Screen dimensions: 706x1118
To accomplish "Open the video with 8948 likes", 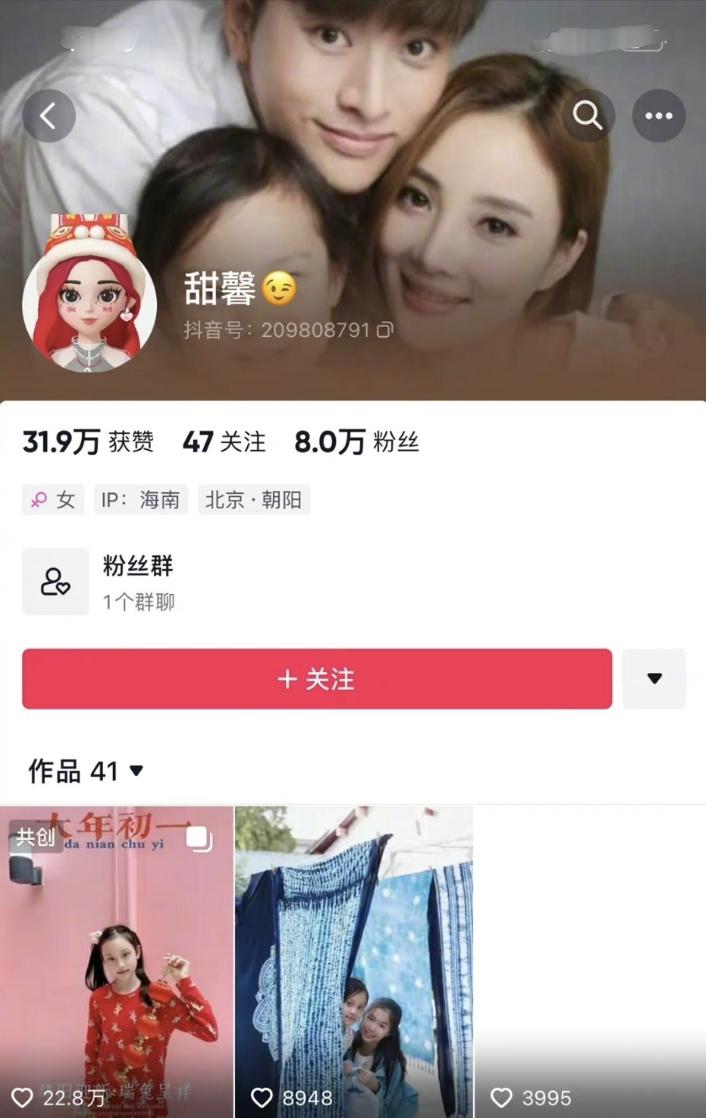I will click(353, 960).
